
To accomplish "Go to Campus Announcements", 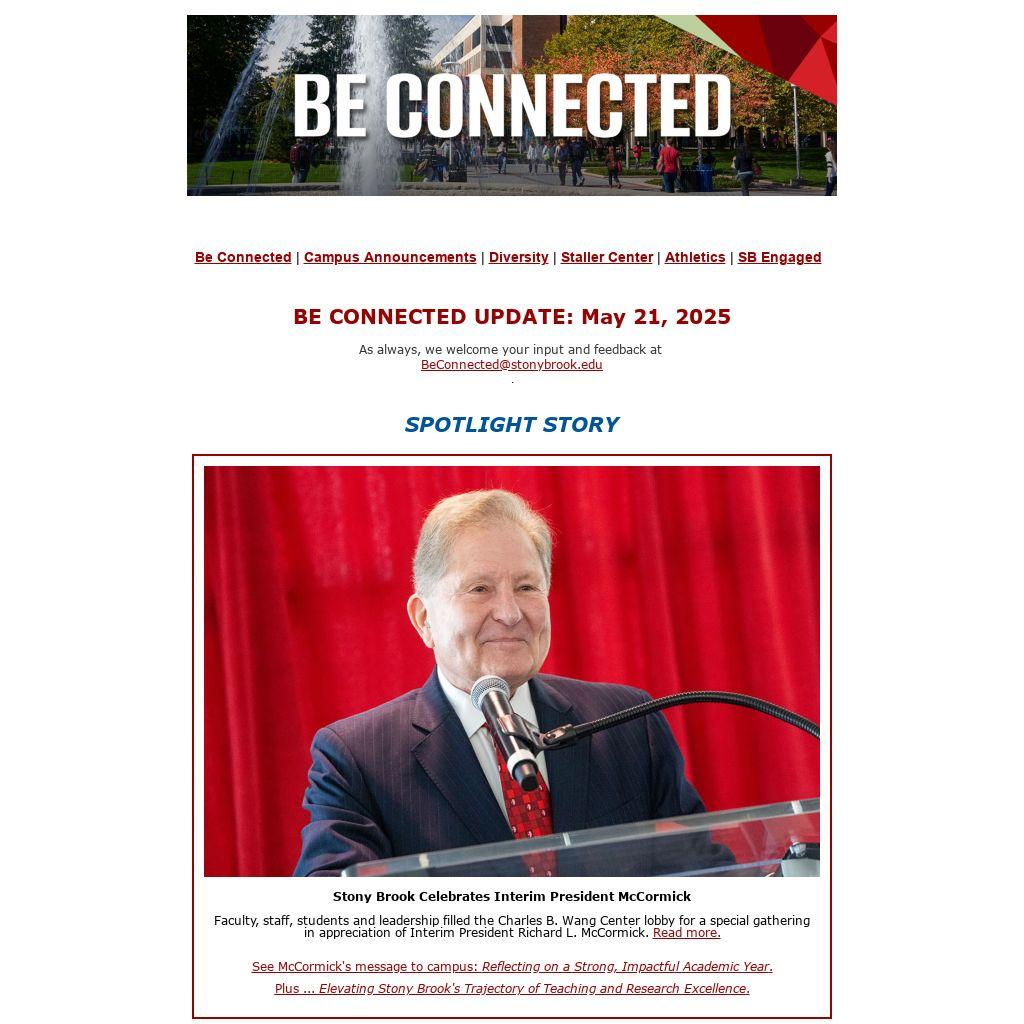I will (390, 257).
